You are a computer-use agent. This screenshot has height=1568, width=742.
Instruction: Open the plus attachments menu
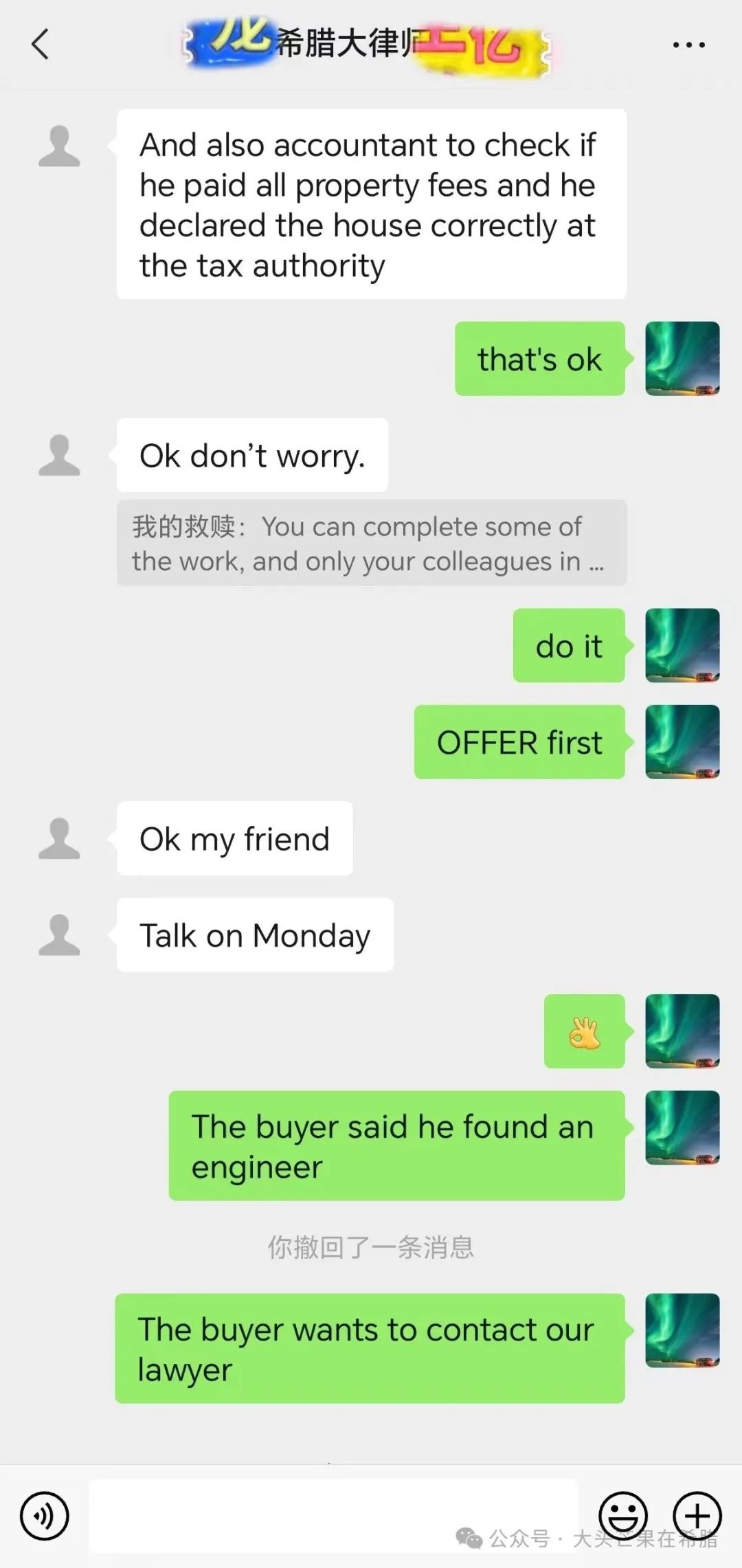697,1516
